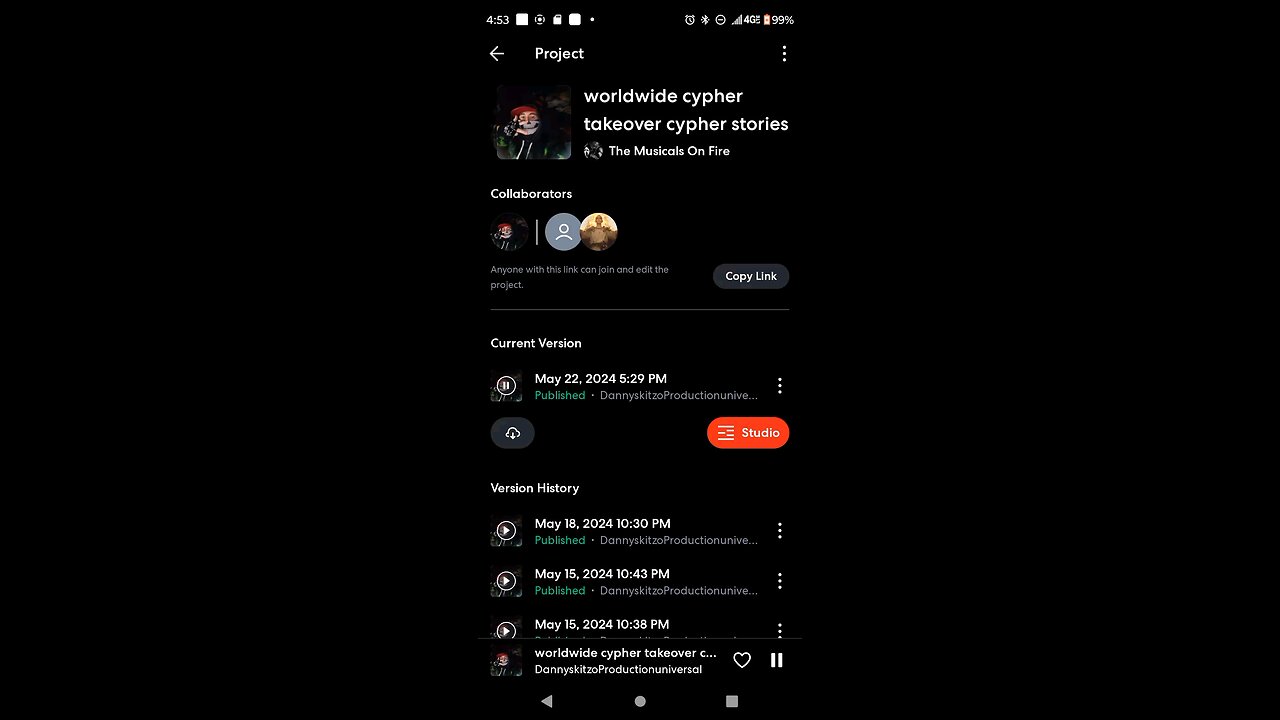This screenshot has width=1280, height=720.
Task: Open options for May 22, 2024 5:29 PM version
Action: point(779,386)
